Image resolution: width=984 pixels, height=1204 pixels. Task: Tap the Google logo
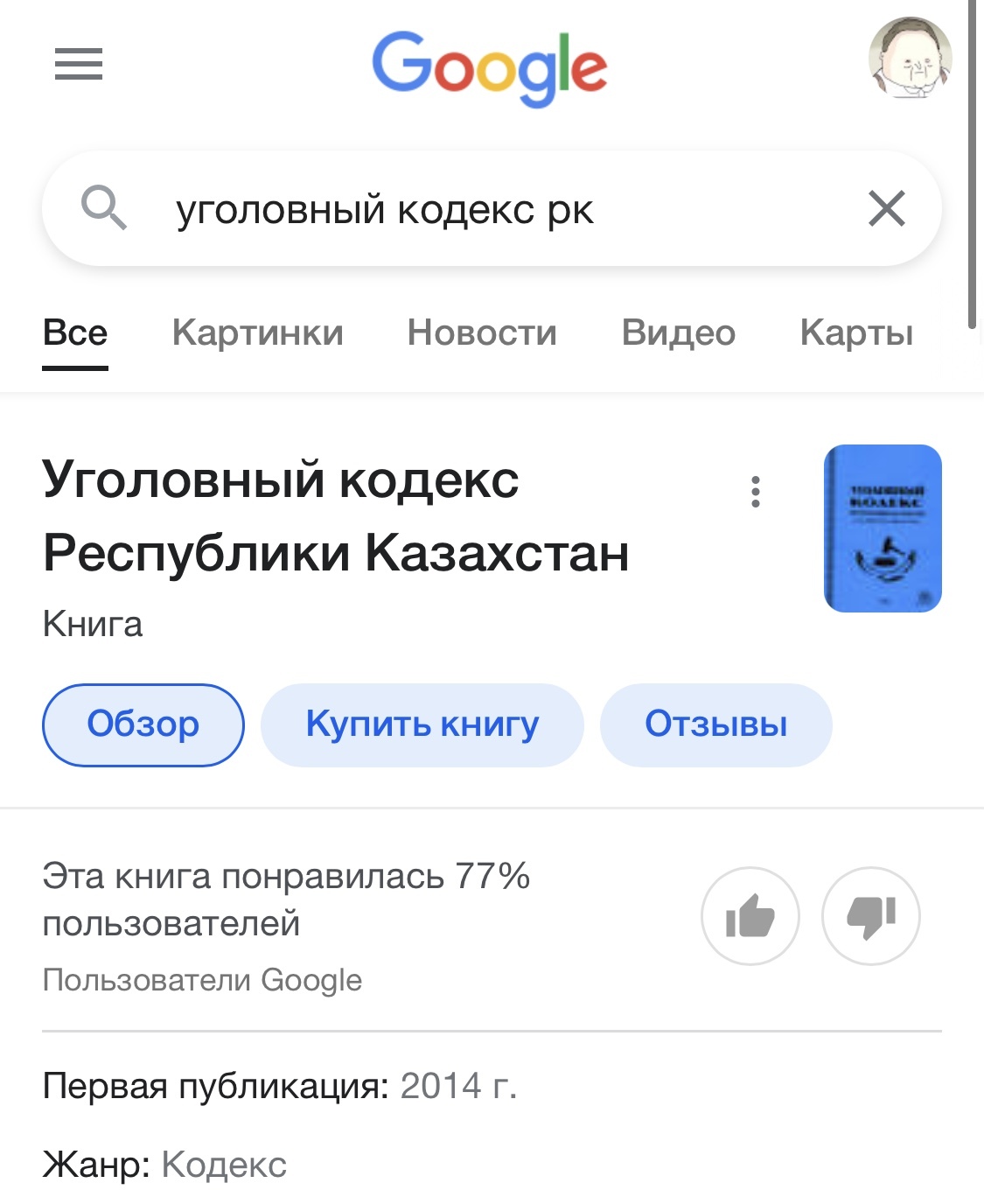pos(489,66)
